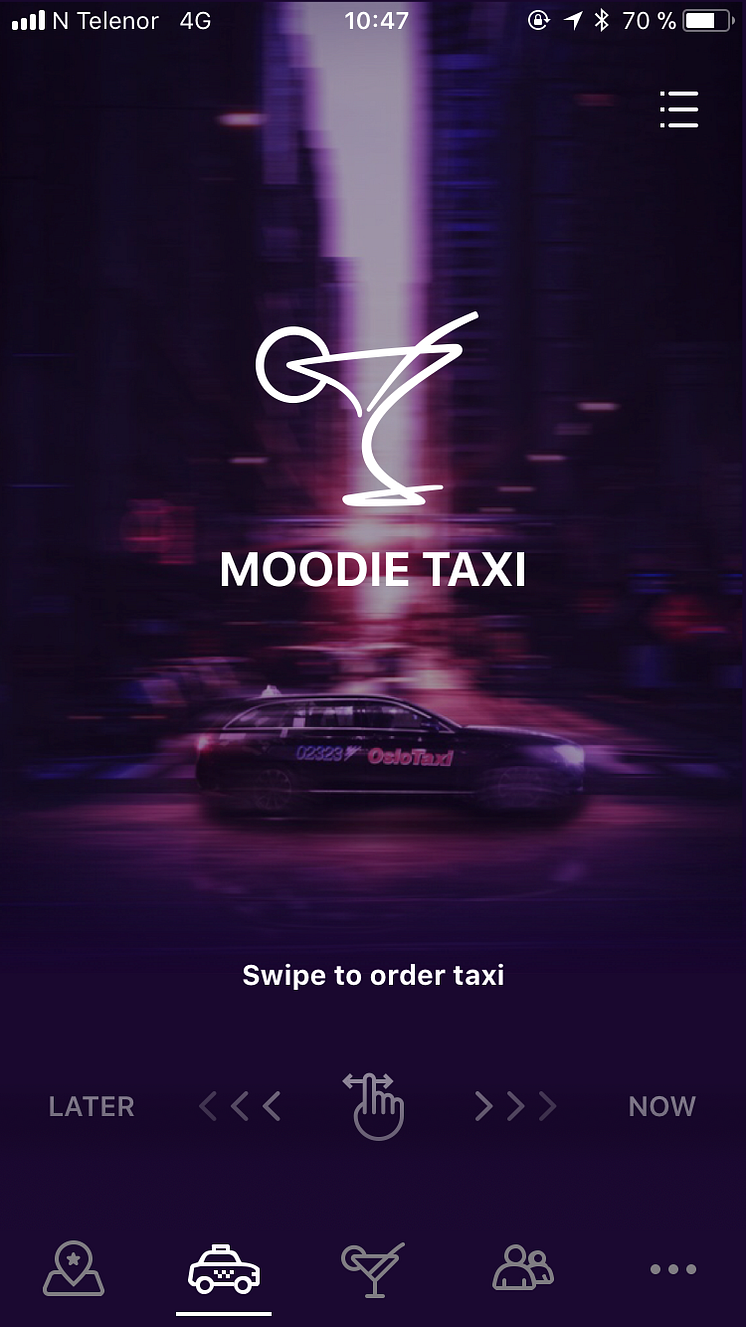Image resolution: width=746 pixels, height=1327 pixels.
Task: Open the more options tab
Action: 673,1269
